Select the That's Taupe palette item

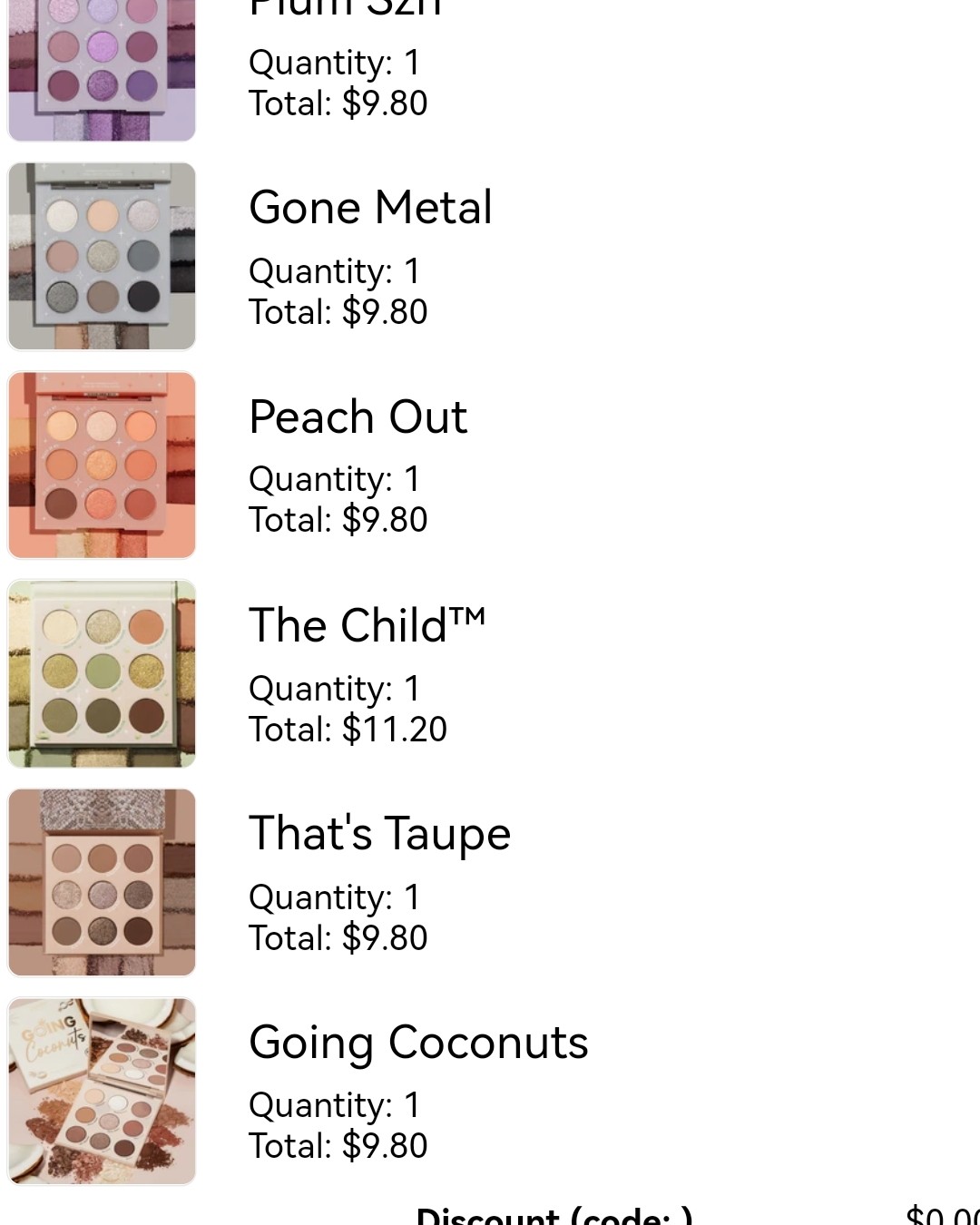point(379,835)
